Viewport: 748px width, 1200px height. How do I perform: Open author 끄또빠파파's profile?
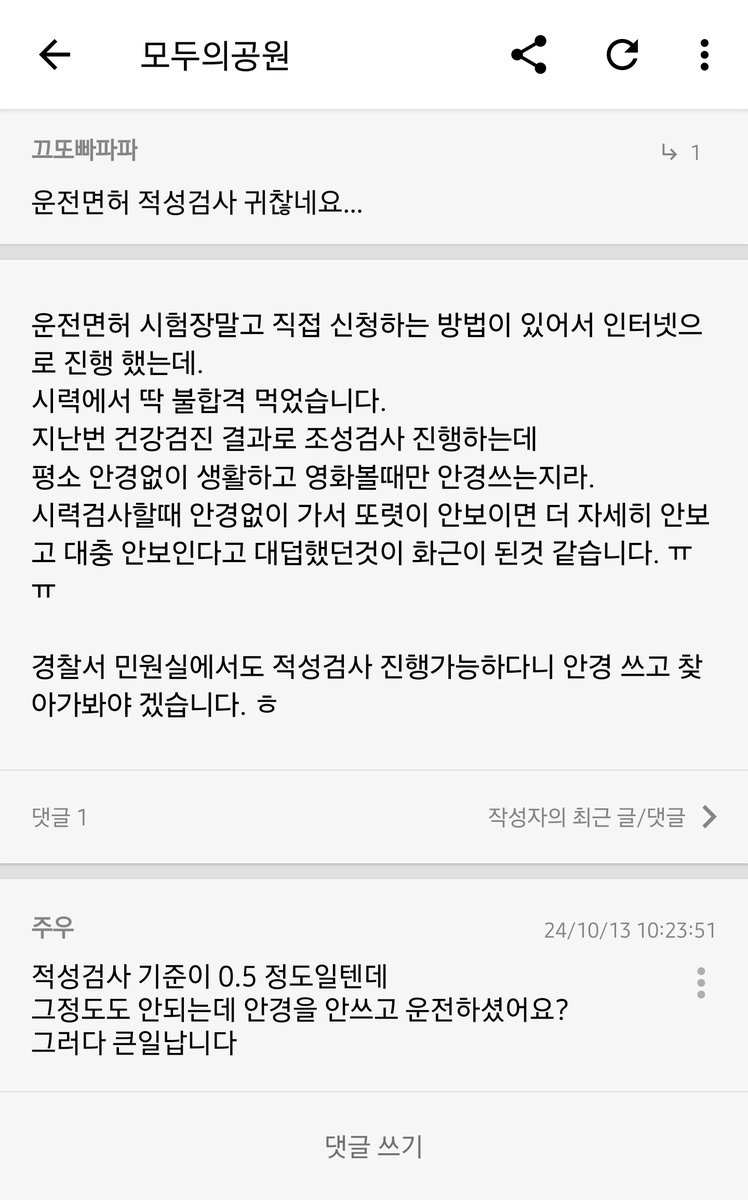(x=84, y=151)
